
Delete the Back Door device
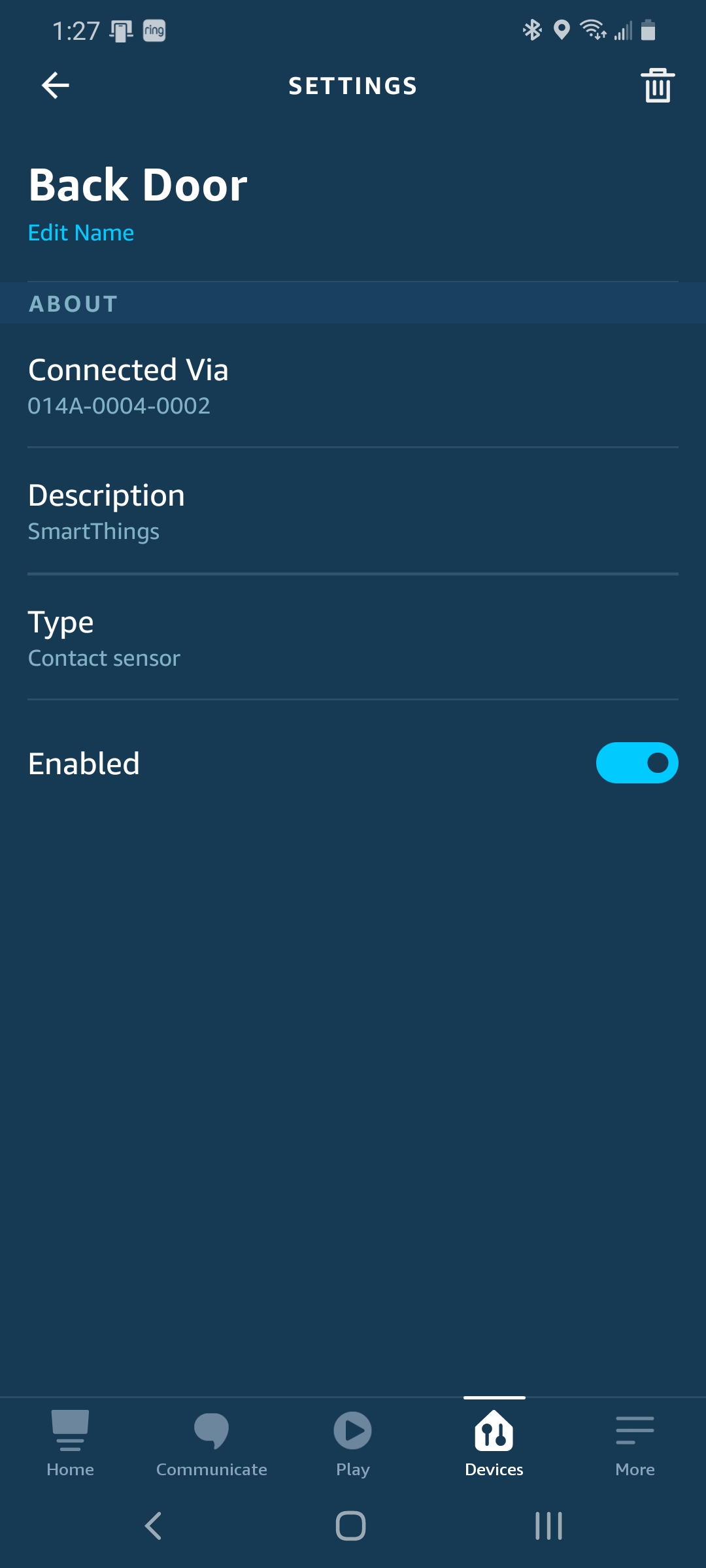click(657, 86)
